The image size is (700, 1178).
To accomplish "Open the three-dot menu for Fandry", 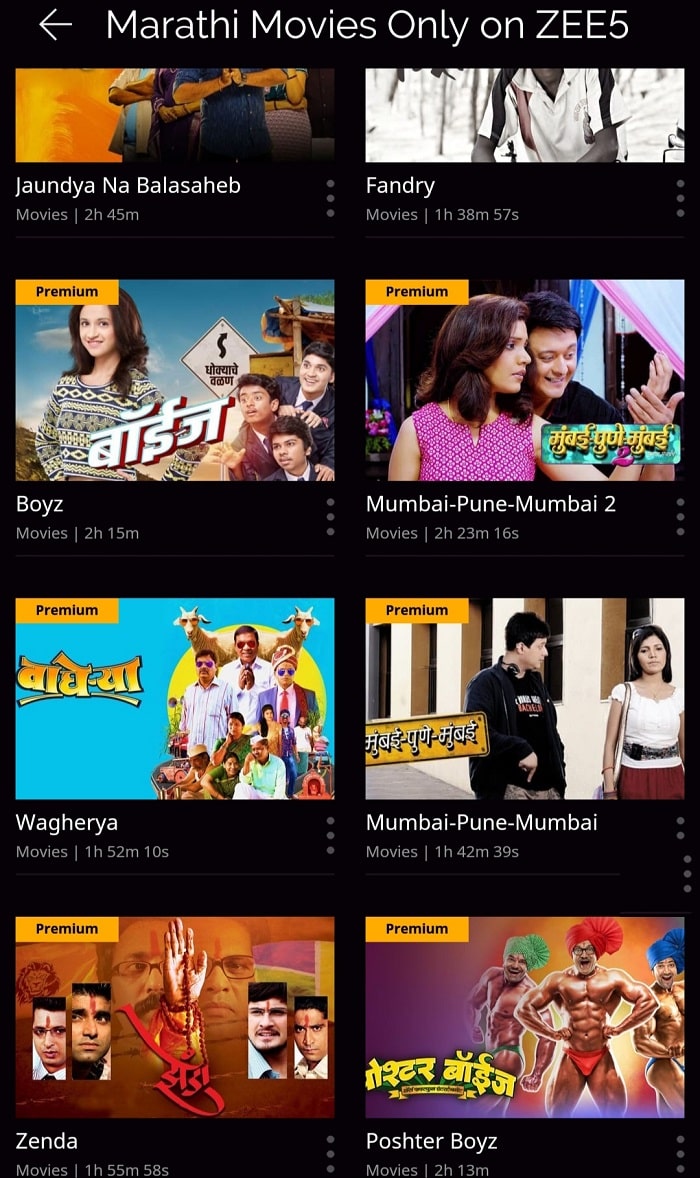I will click(x=681, y=198).
